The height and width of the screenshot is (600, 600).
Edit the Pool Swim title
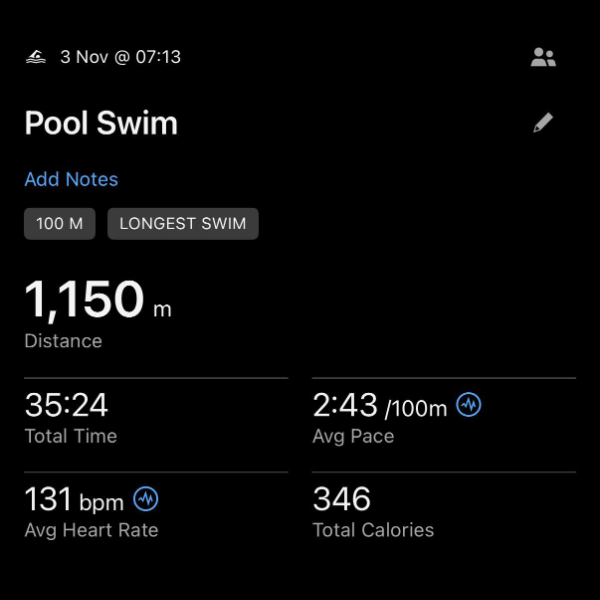click(x=543, y=123)
